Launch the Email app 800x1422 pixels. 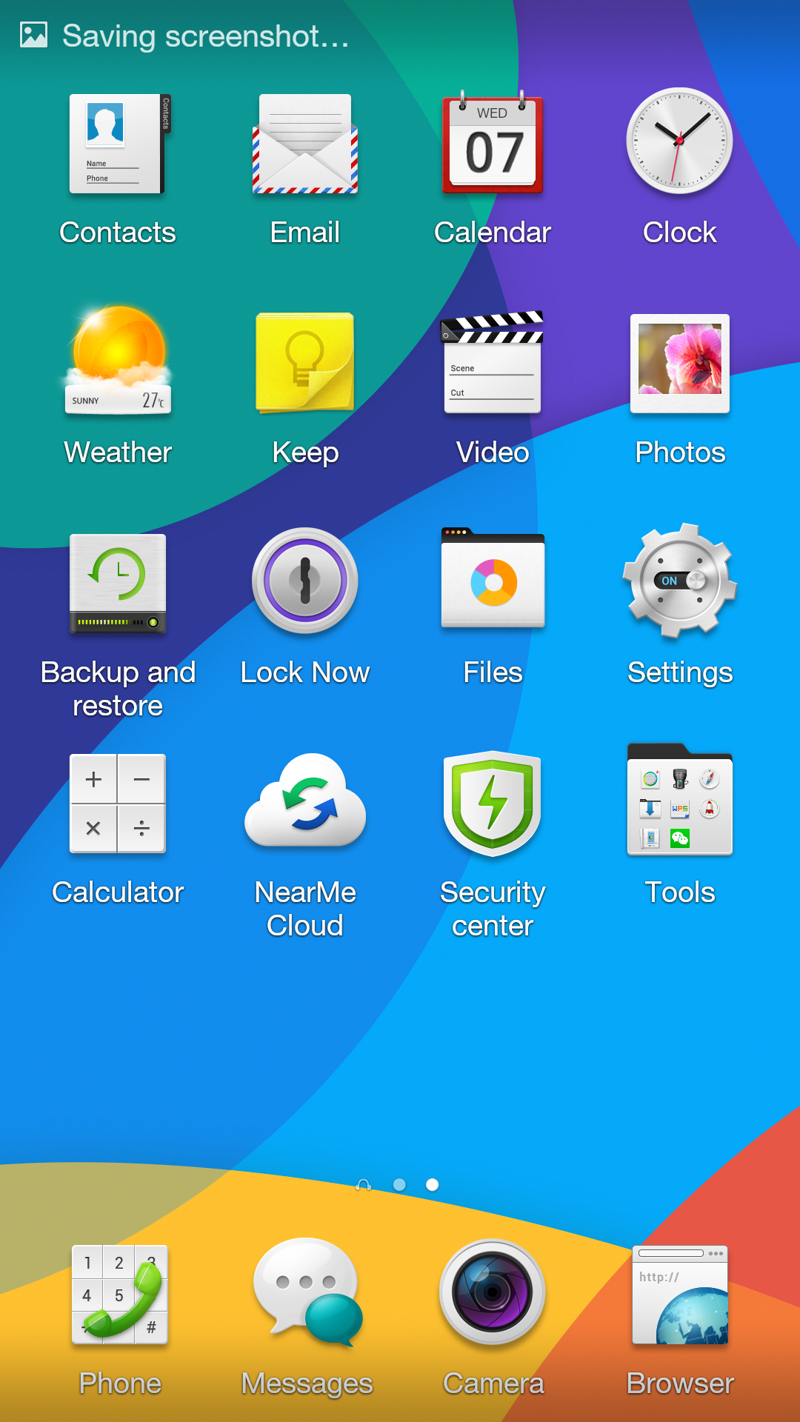305,145
